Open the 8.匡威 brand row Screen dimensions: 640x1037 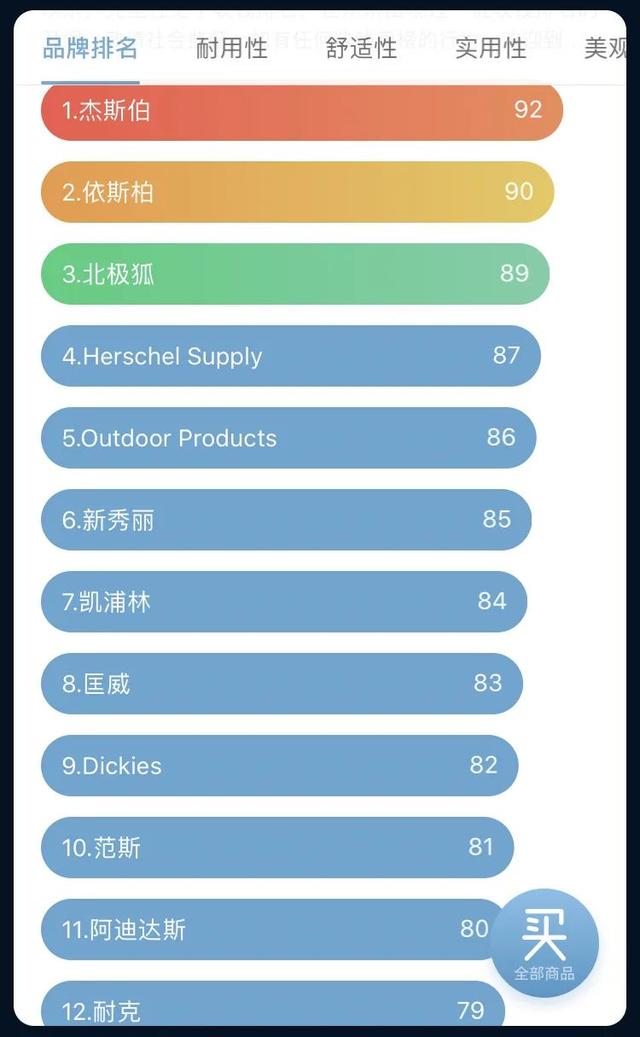[281, 684]
